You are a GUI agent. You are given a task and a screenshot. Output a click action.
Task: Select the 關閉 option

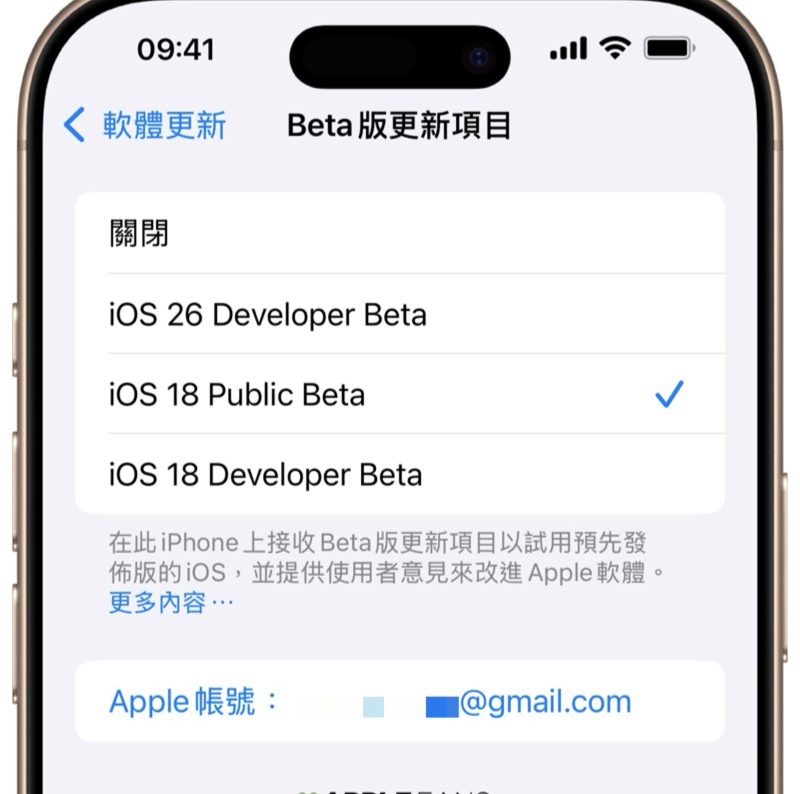400,234
